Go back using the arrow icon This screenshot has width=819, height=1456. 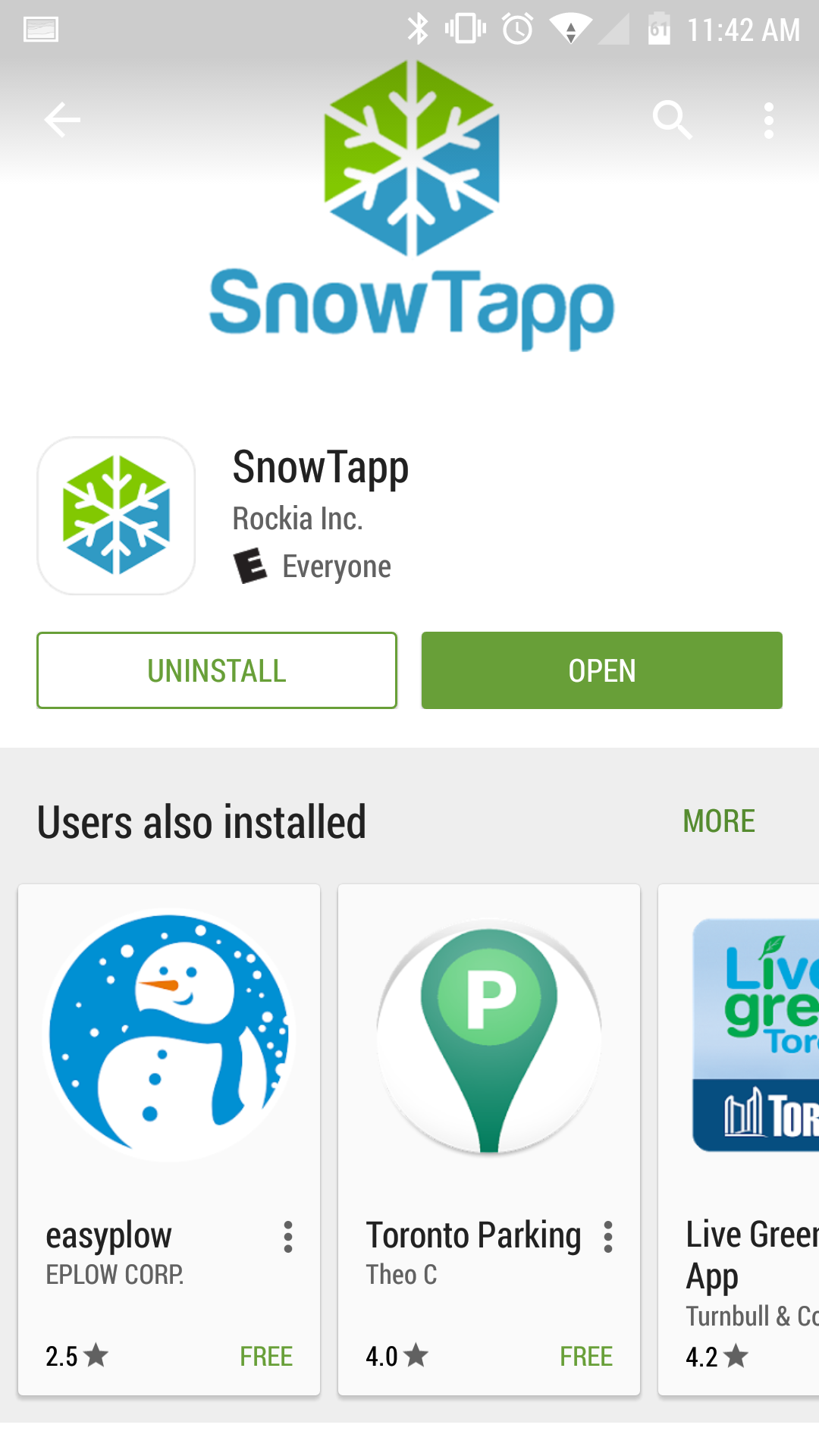click(62, 120)
